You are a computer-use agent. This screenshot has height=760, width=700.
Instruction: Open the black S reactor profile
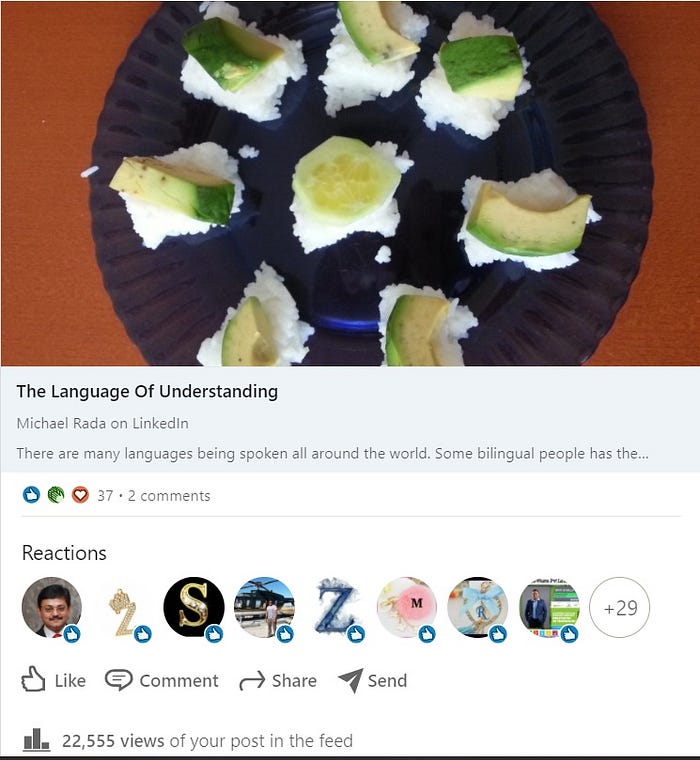click(193, 607)
